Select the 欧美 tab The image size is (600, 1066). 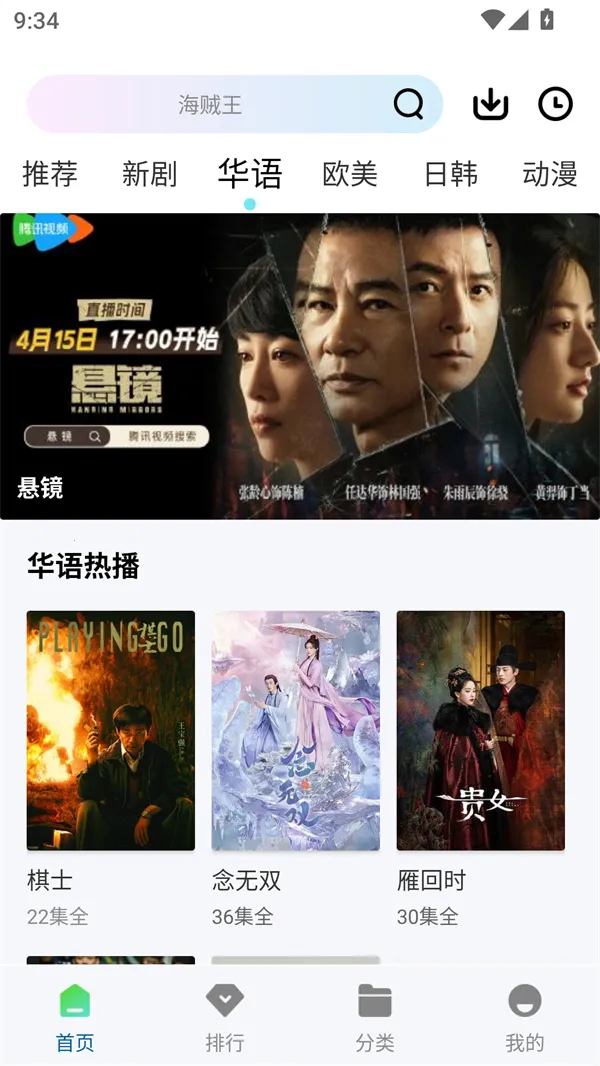click(x=350, y=174)
